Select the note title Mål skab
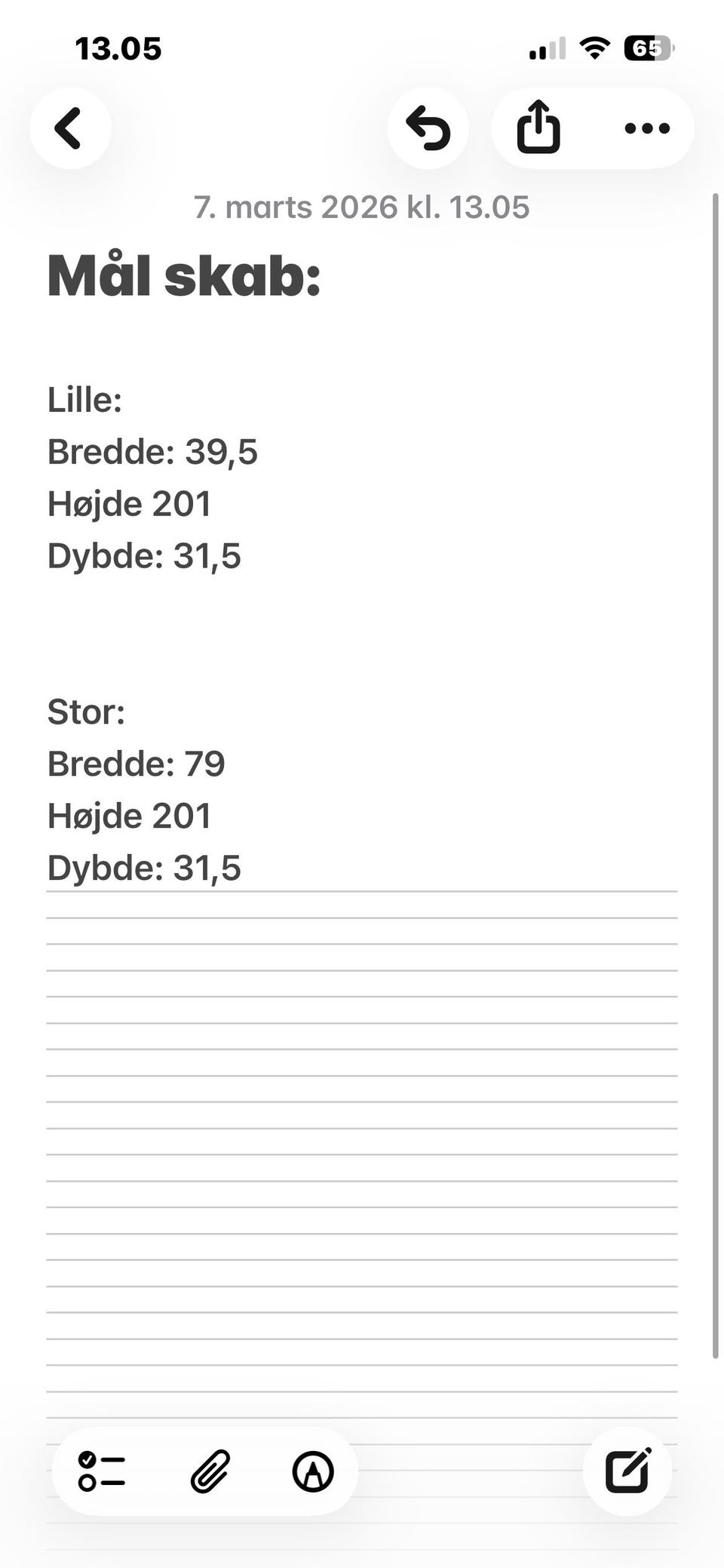 185,275
